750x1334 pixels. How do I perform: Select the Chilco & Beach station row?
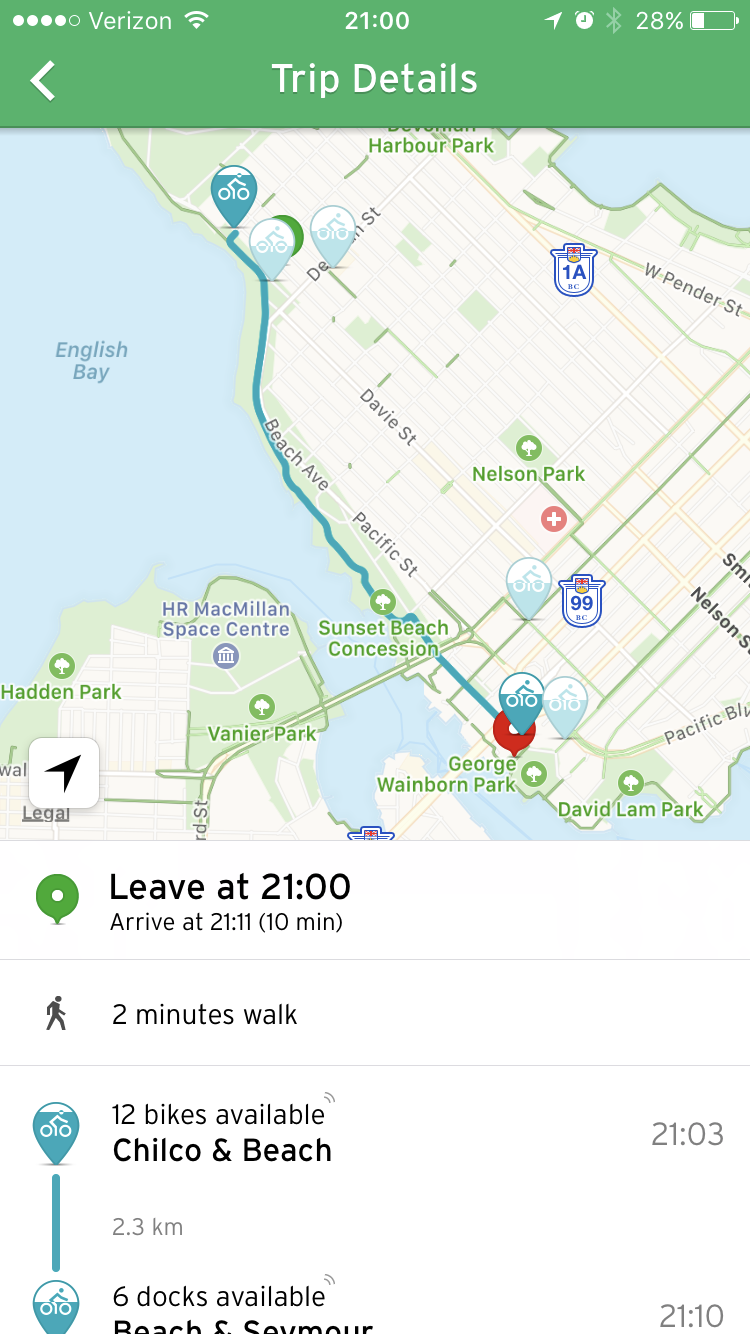pos(375,1135)
